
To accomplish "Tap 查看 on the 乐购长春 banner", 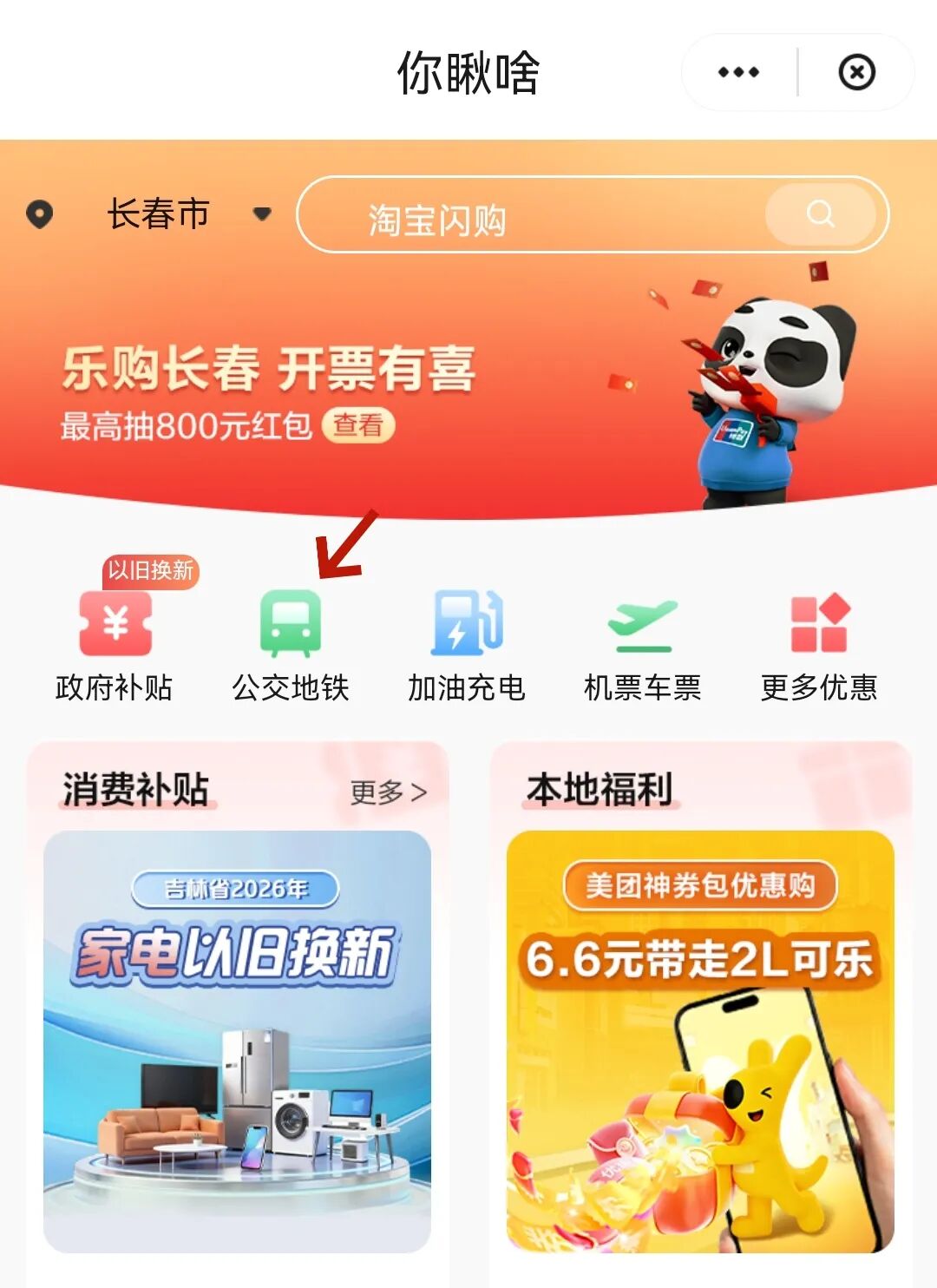I will pos(357,425).
